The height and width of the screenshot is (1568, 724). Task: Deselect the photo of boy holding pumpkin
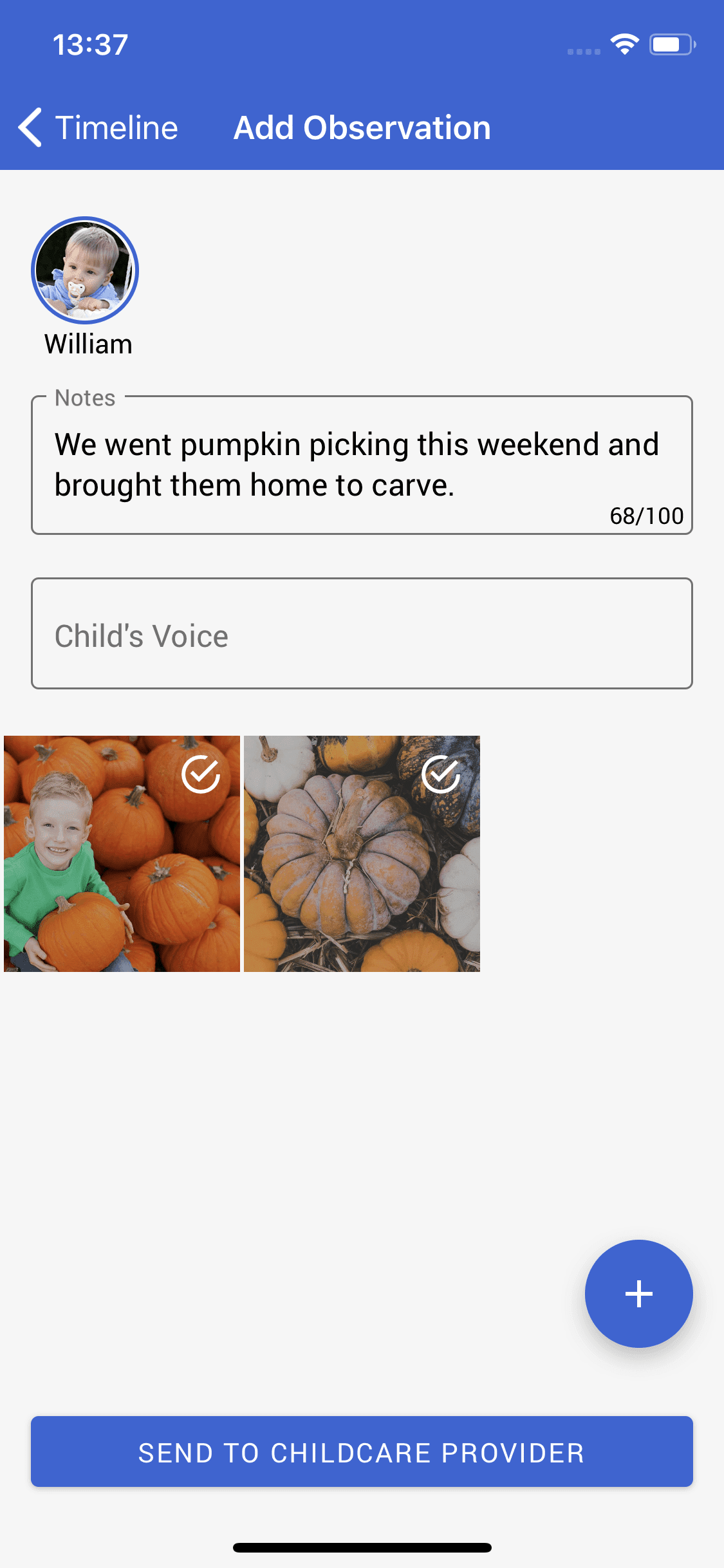[201, 774]
